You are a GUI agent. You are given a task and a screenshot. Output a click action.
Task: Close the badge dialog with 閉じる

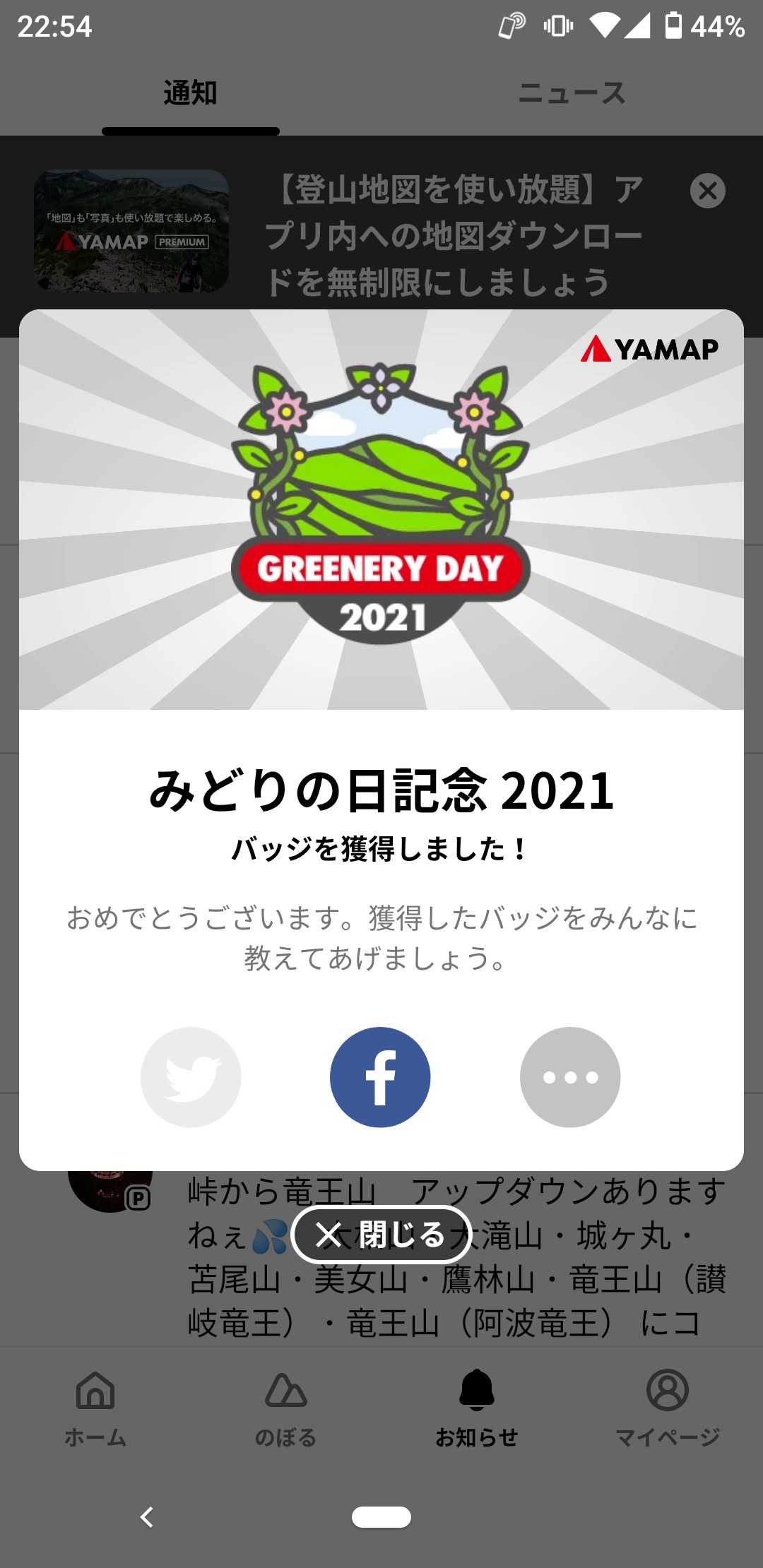click(x=381, y=1234)
